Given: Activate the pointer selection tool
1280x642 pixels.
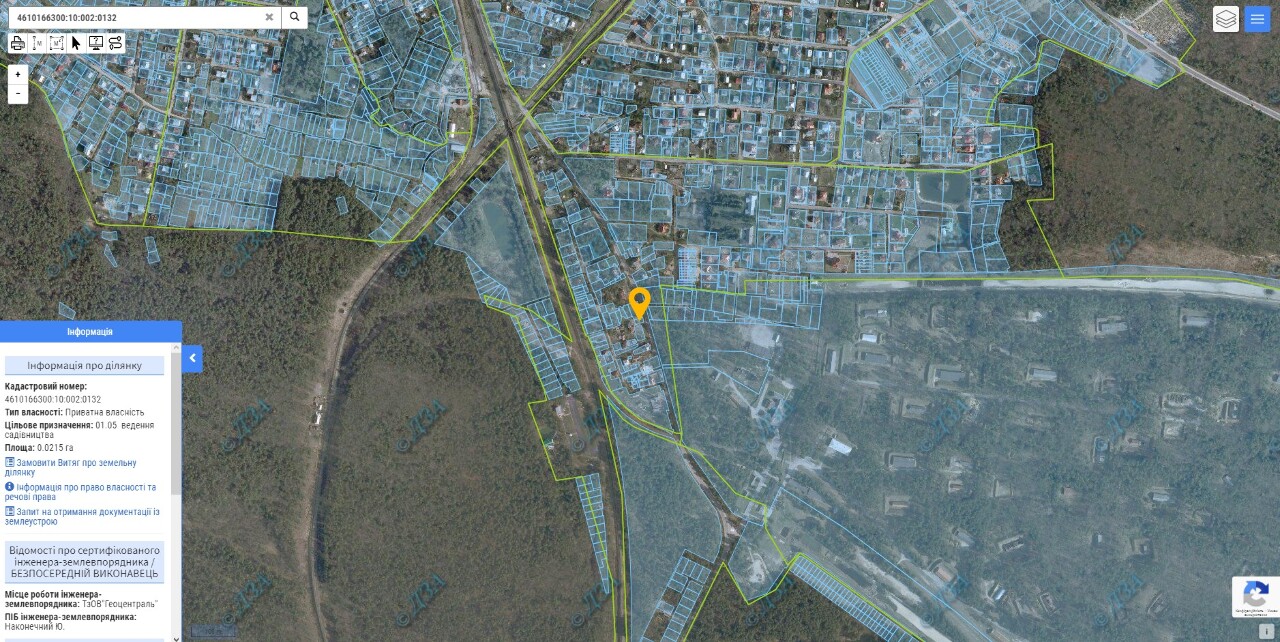Looking at the screenshot, I should pos(76,43).
